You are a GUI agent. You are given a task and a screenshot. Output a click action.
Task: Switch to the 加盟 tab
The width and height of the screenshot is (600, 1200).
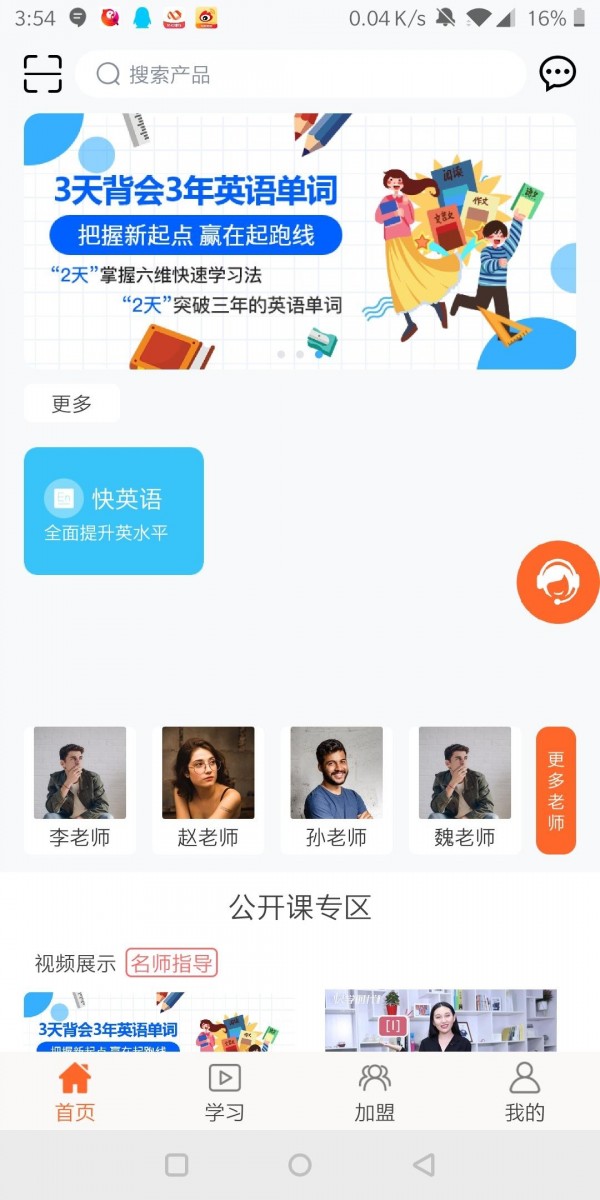click(374, 1092)
